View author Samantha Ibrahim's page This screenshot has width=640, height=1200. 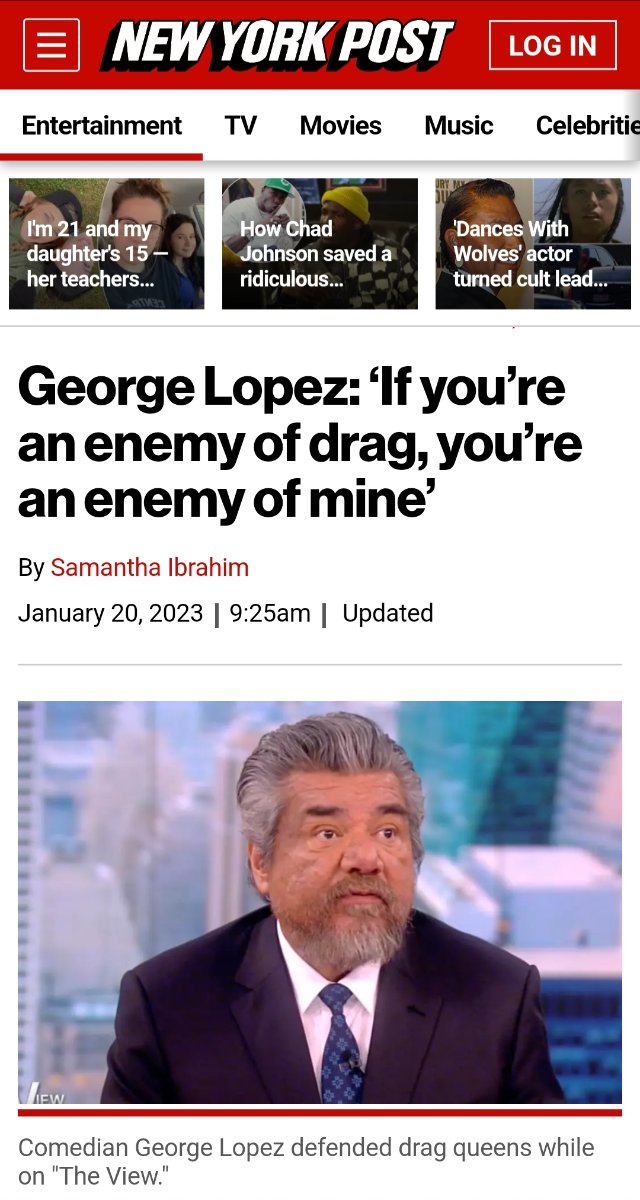click(149, 568)
